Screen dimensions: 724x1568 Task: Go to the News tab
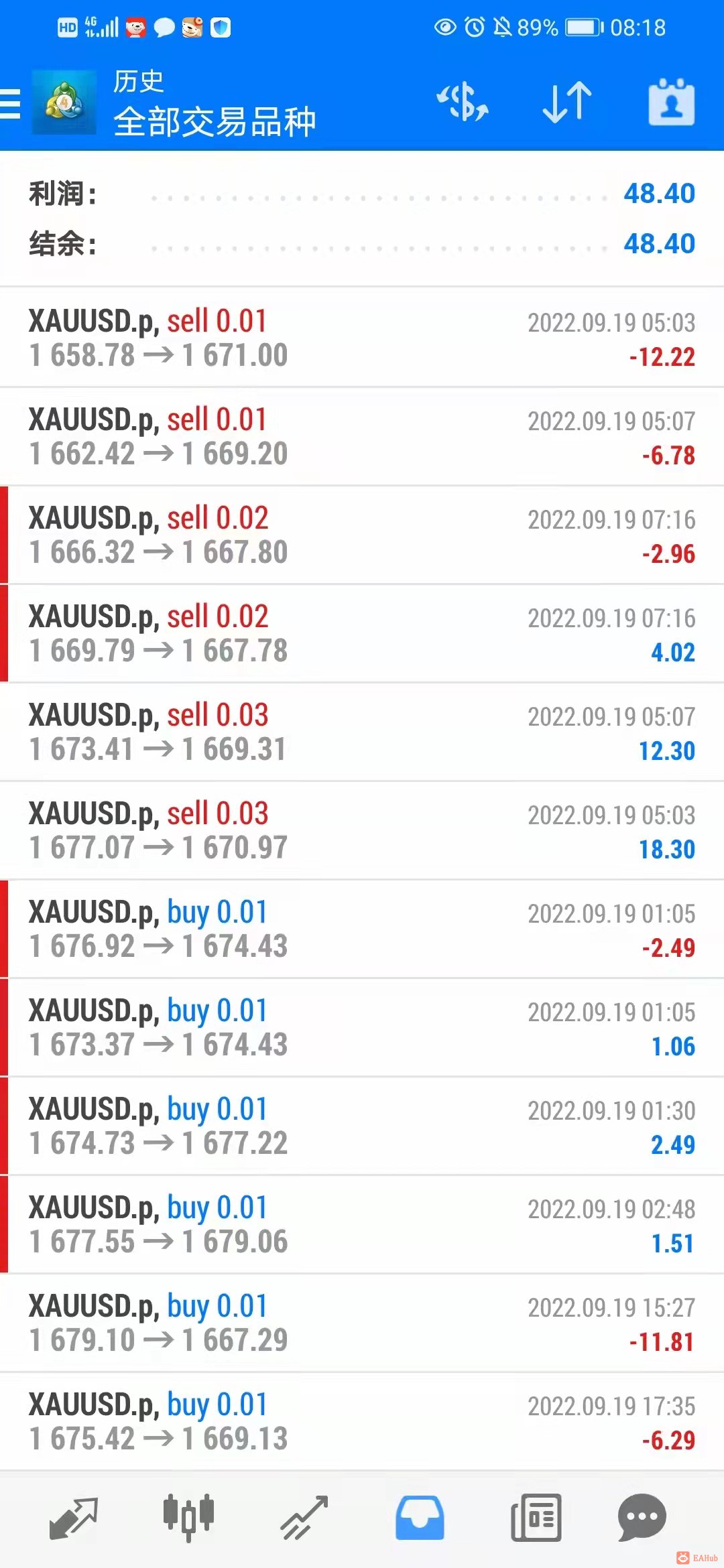[x=536, y=1518]
